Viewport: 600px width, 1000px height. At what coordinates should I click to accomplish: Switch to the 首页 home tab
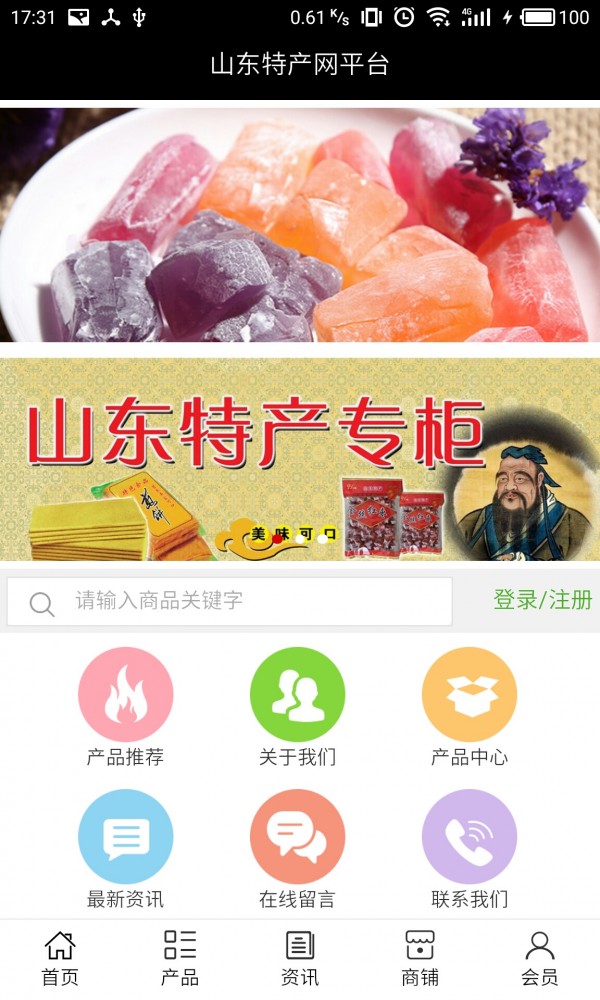tap(60, 958)
